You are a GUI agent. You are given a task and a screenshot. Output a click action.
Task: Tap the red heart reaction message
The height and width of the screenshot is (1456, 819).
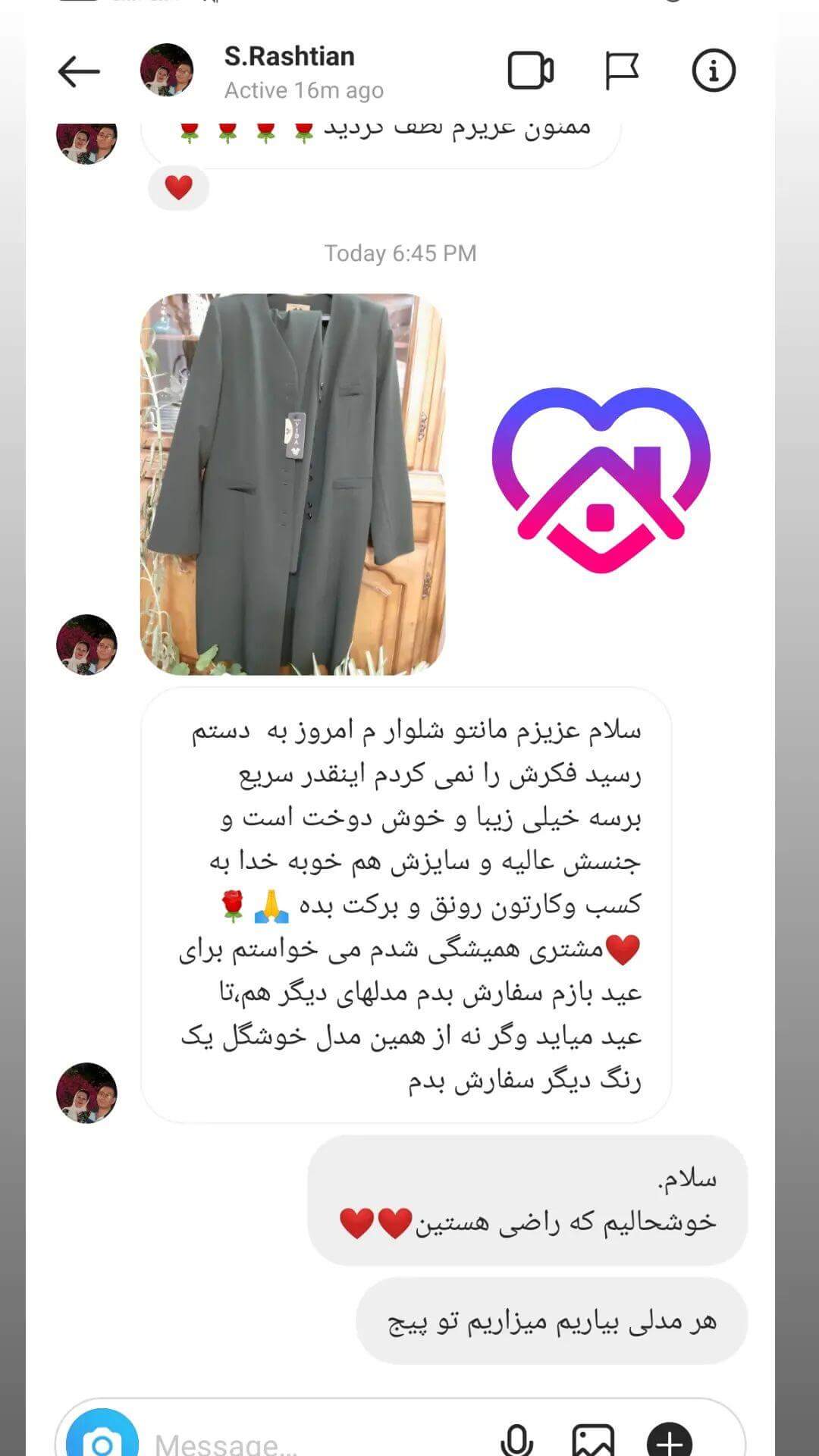click(x=178, y=186)
